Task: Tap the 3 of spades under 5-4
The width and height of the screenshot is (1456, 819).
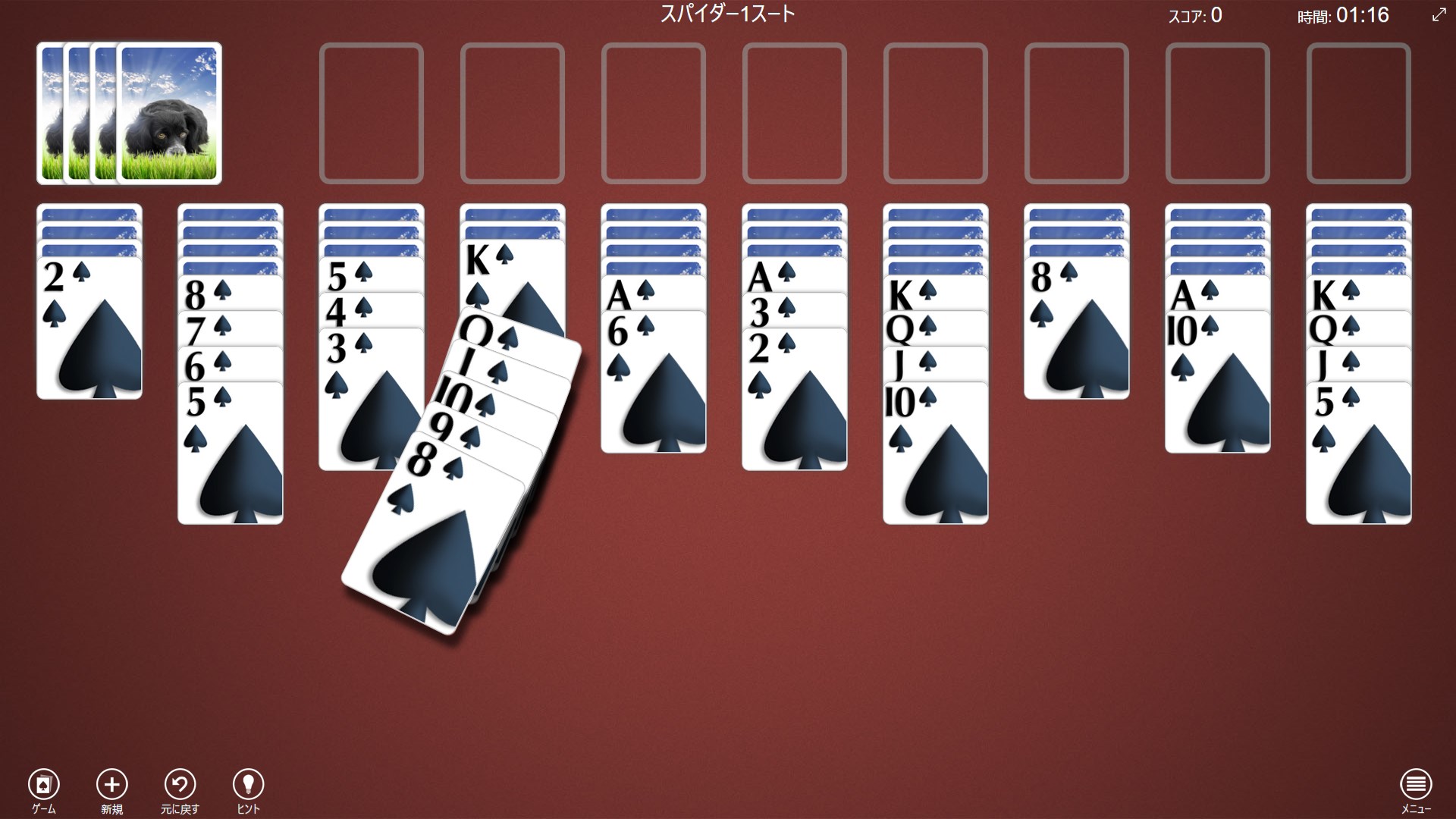Action: click(372, 402)
